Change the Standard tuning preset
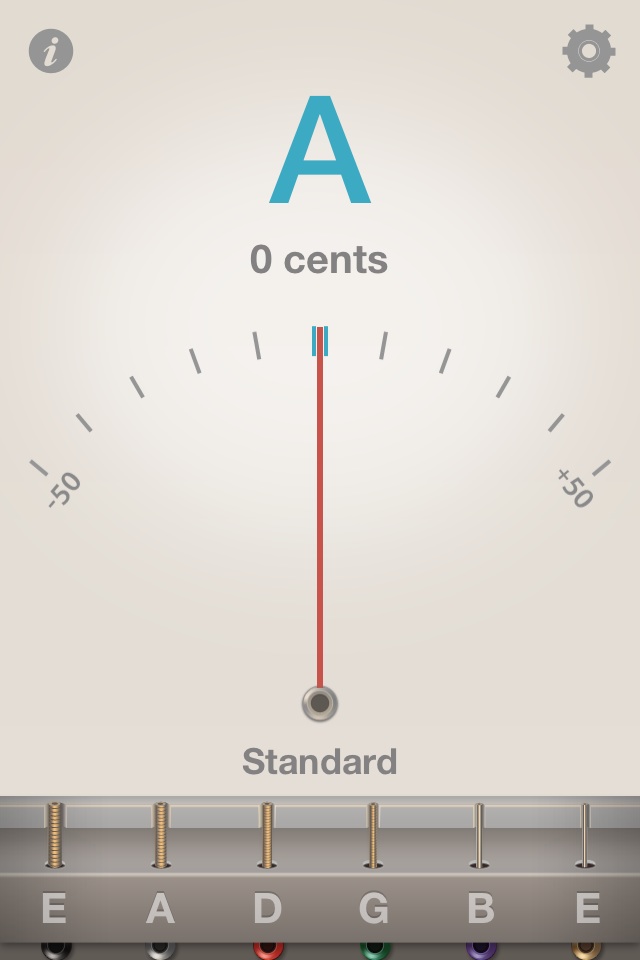This screenshot has height=960, width=640. [x=320, y=762]
